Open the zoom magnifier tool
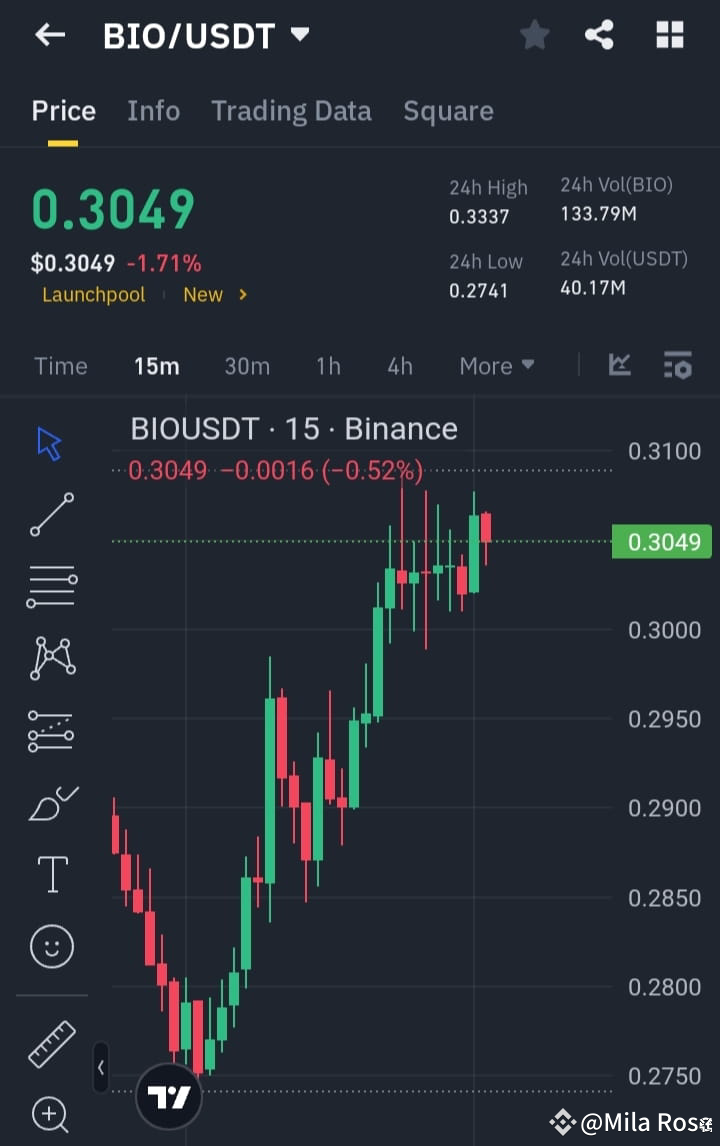720x1146 pixels. pyautogui.click(x=50, y=1114)
